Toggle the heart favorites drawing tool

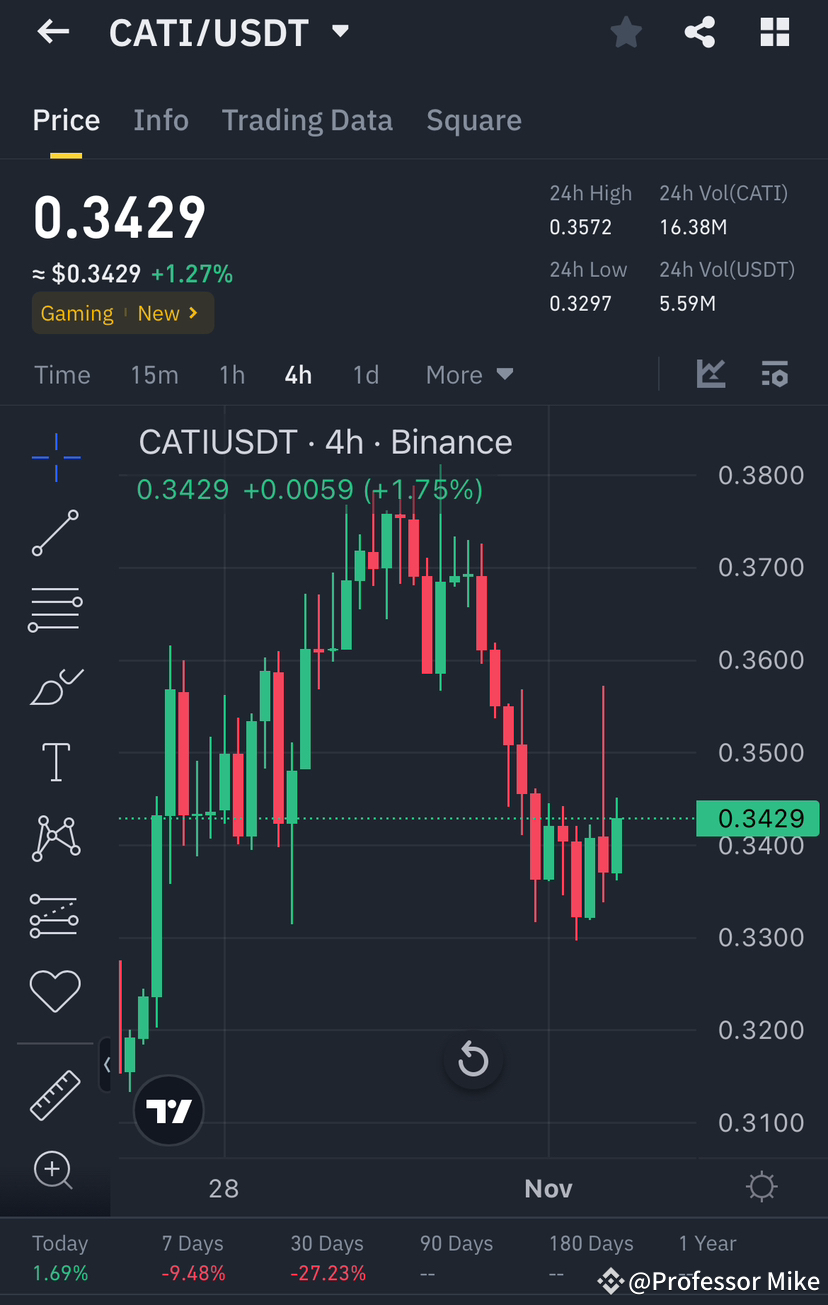[x=55, y=991]
